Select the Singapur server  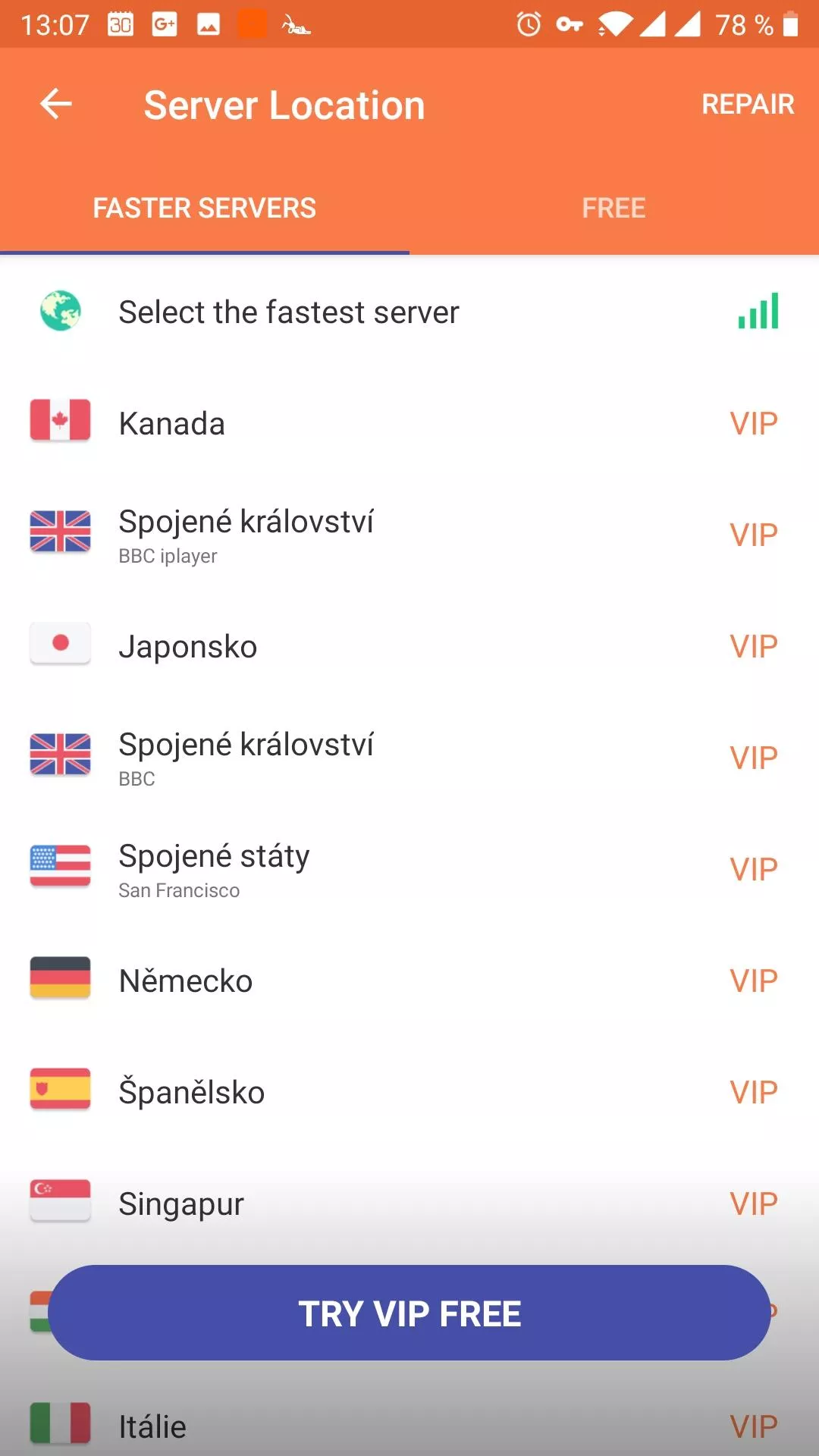coord(409,1203)
